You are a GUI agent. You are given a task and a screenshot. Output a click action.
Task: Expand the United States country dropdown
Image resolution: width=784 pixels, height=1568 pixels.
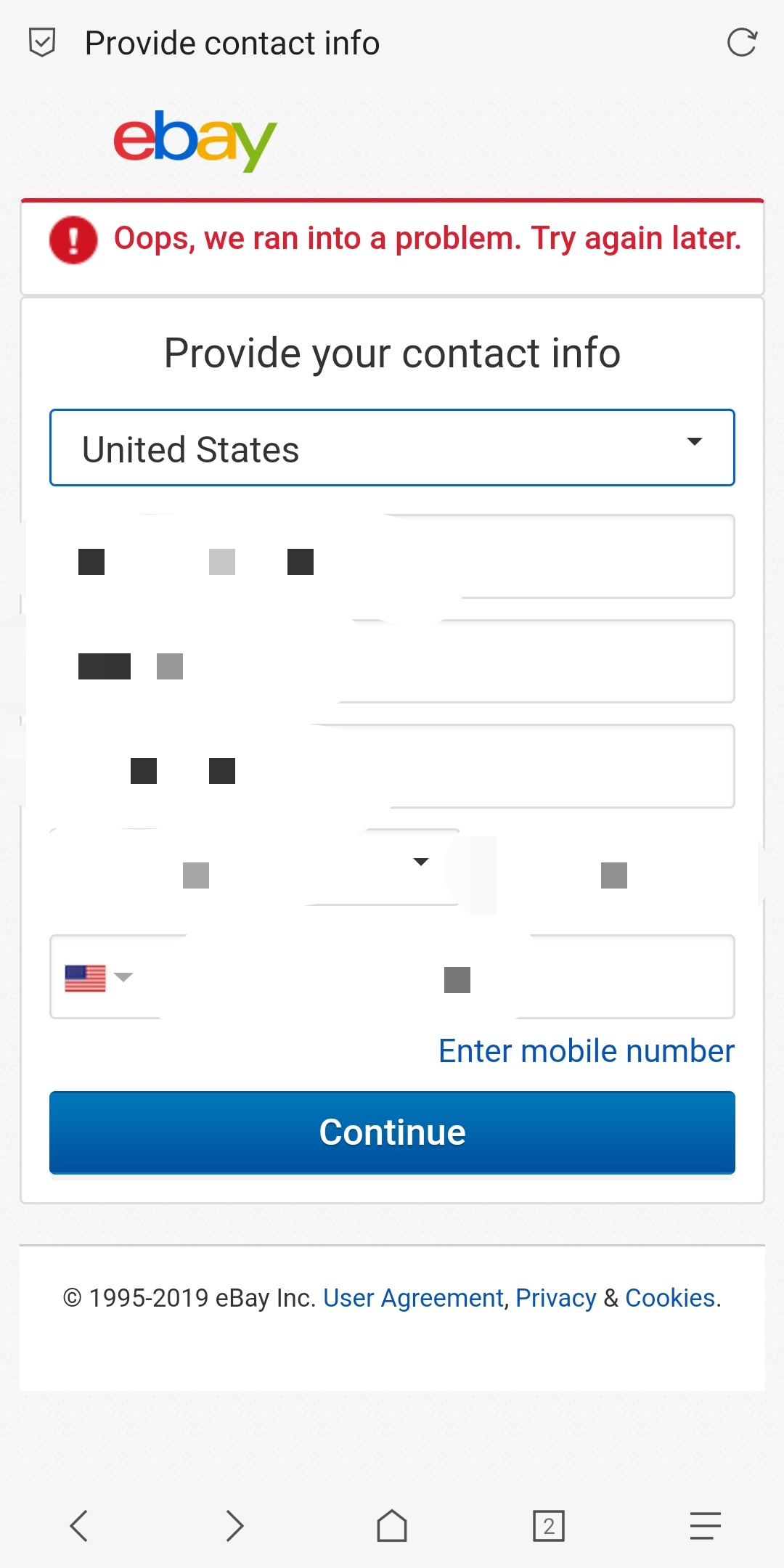pyautogui.click(x=392, y=448)
